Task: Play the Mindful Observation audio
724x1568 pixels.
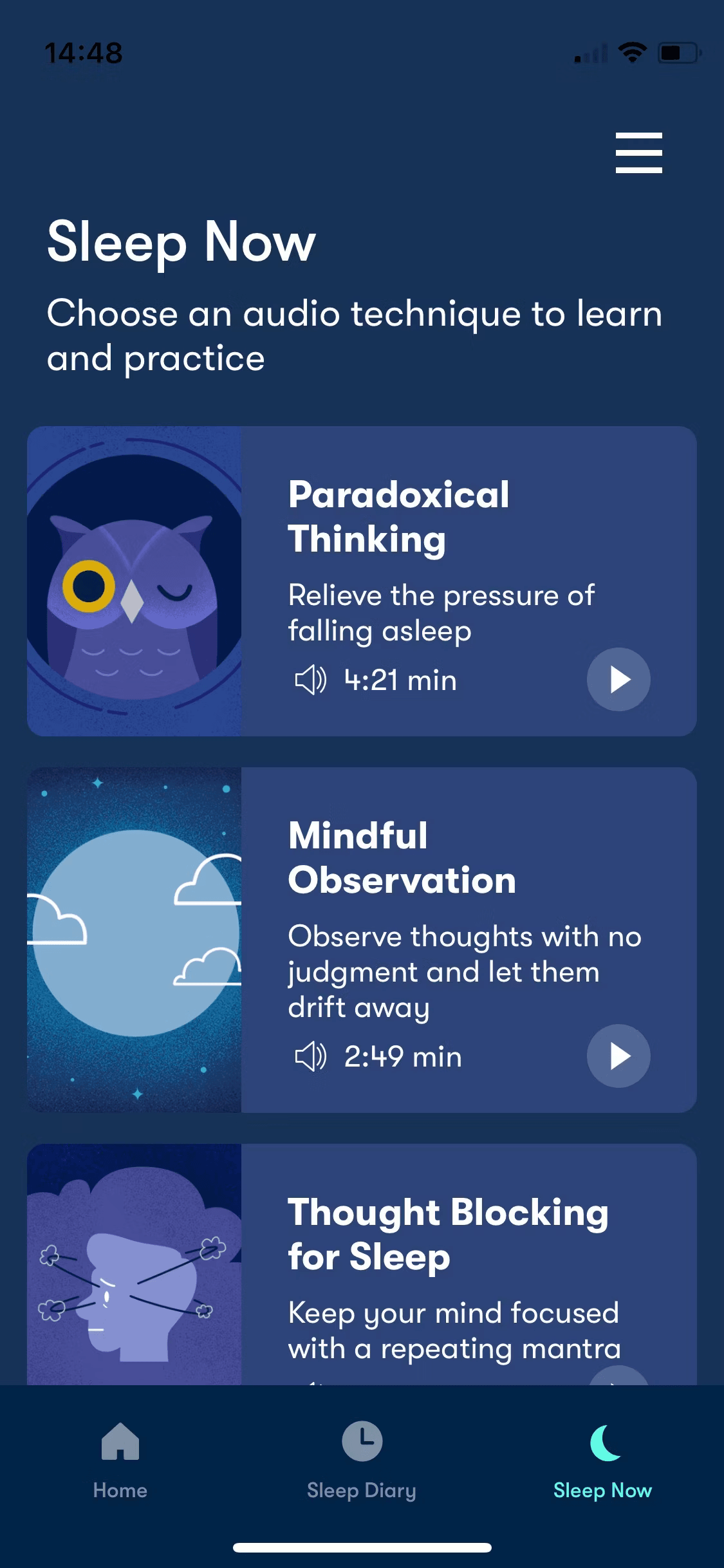Action: [x=618, y=1056]
